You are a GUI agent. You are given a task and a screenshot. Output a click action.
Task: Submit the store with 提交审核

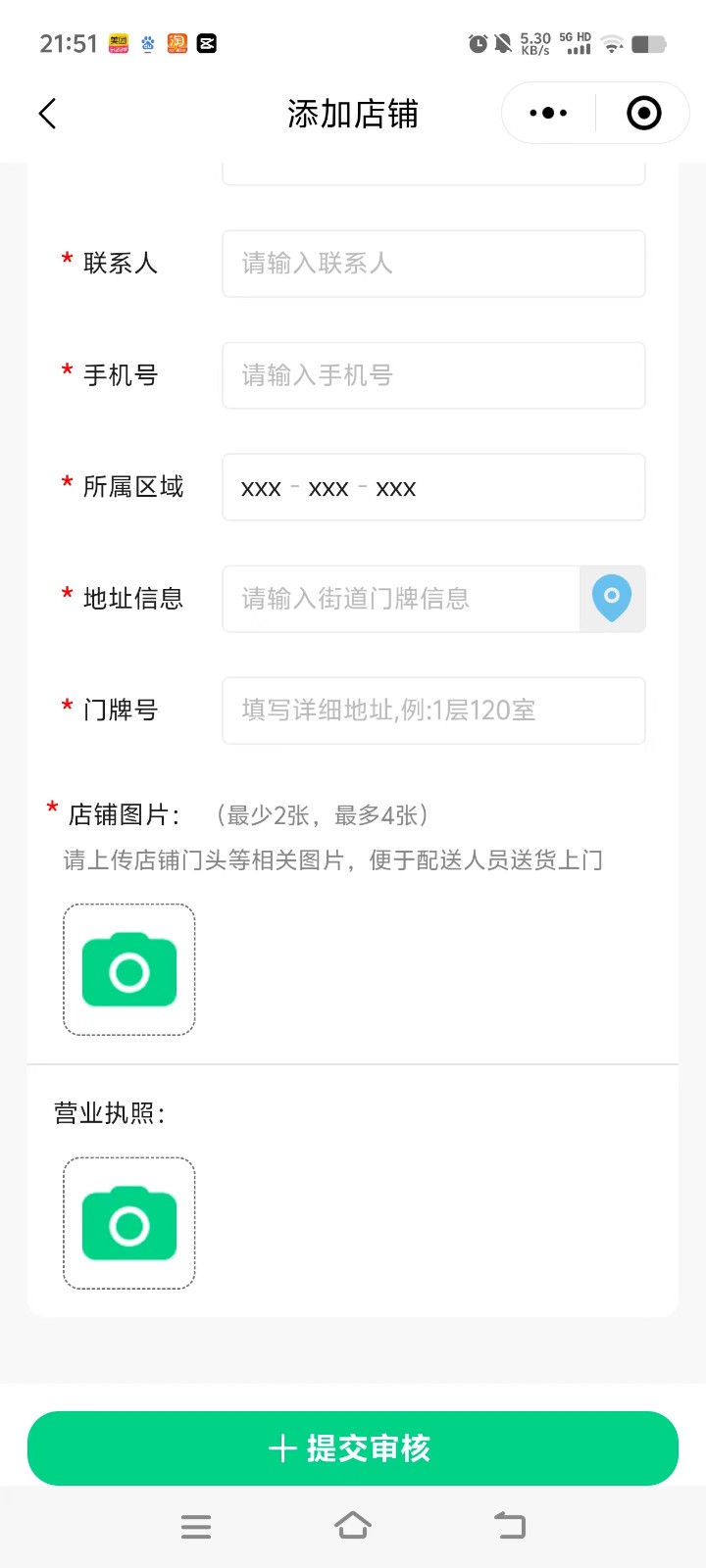pyautogui.click(x=353, y=1448)
